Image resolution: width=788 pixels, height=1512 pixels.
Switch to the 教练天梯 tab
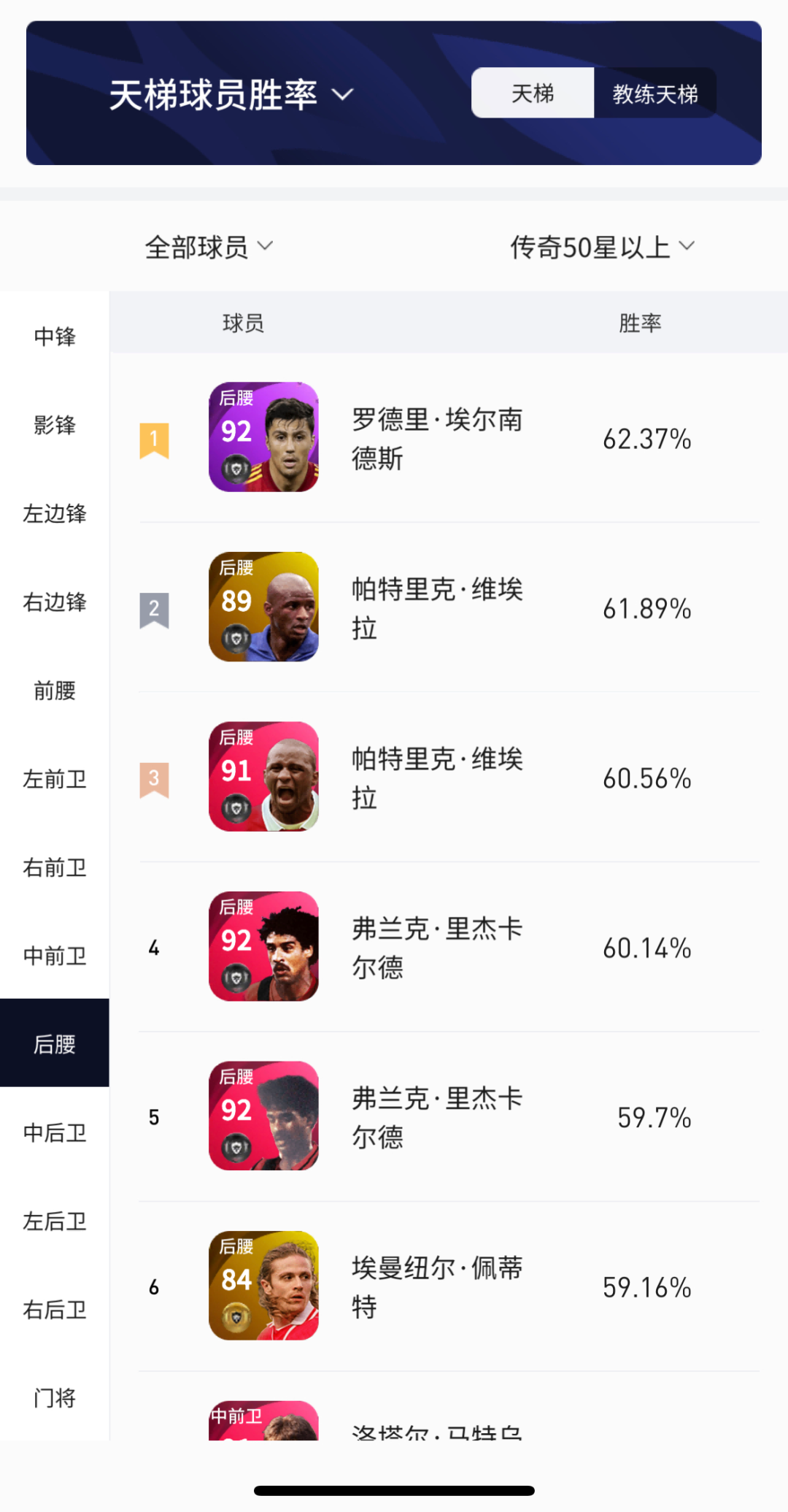pyautogui.click(x=654, y=93)
